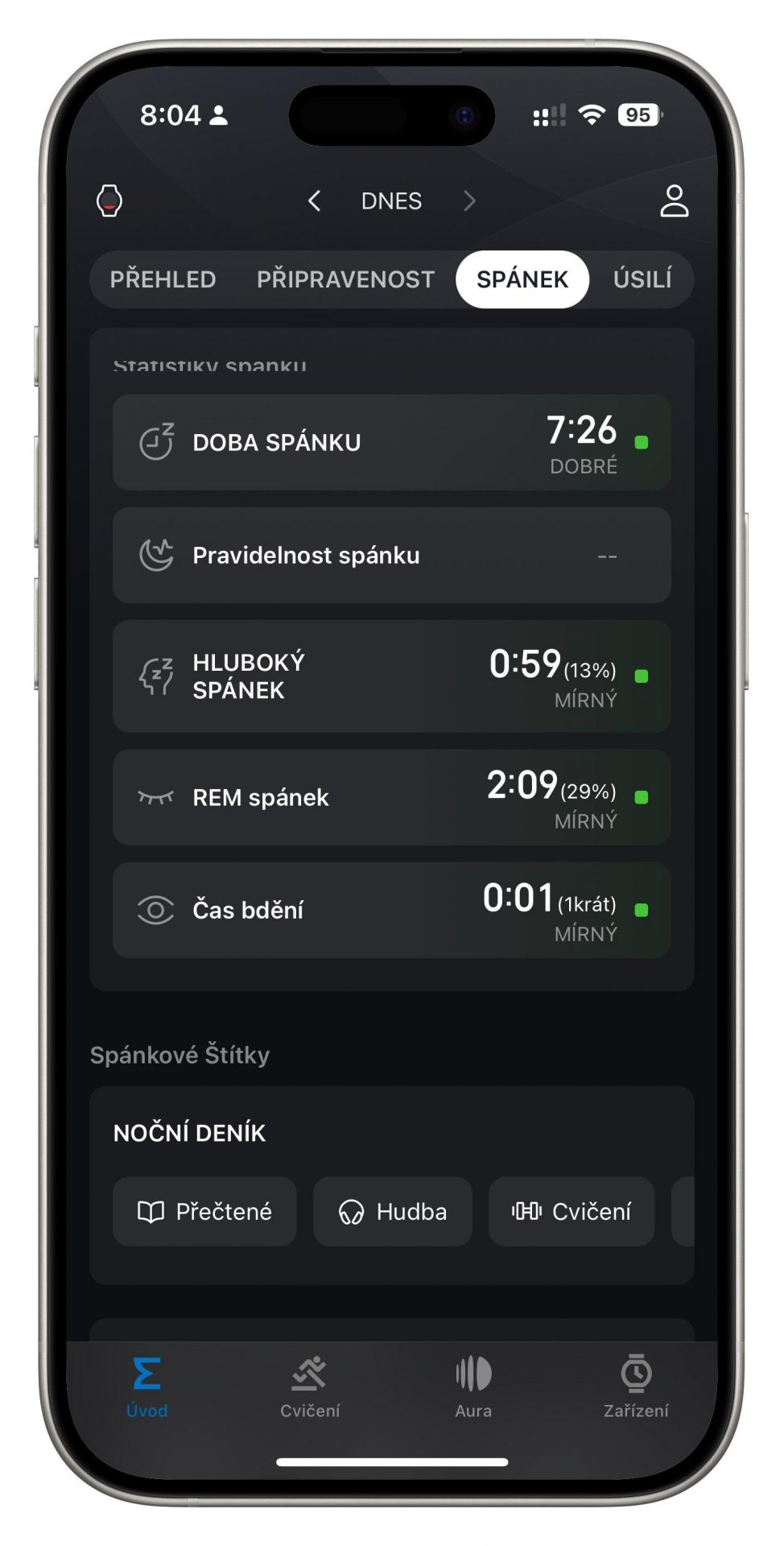This screenshot has width=784, height=1546.
Task: Go to the previous day
Action: click(x=315, y=200)
